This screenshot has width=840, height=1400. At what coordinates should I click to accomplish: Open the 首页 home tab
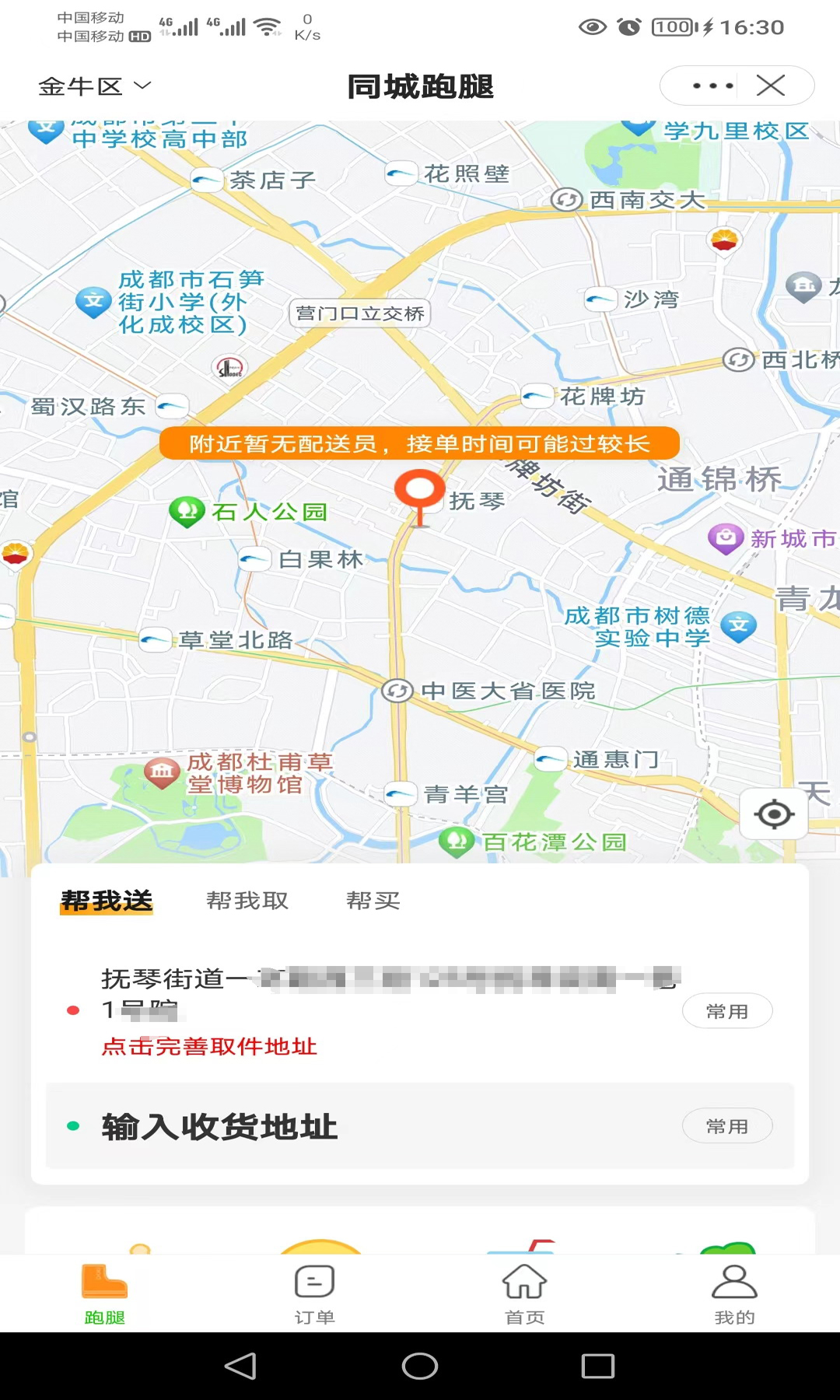[x=525, y=1295]
